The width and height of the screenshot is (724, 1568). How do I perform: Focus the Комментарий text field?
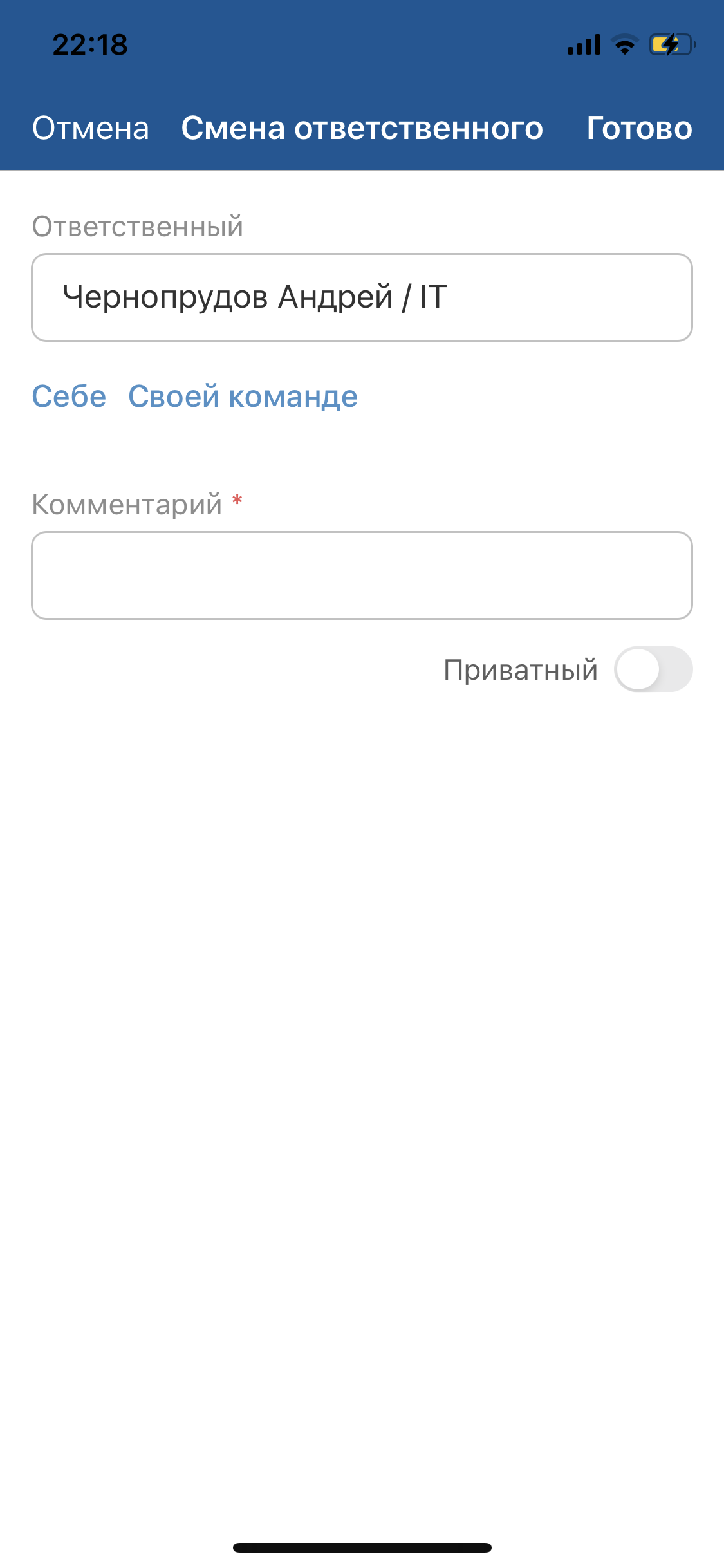[362, 575]
